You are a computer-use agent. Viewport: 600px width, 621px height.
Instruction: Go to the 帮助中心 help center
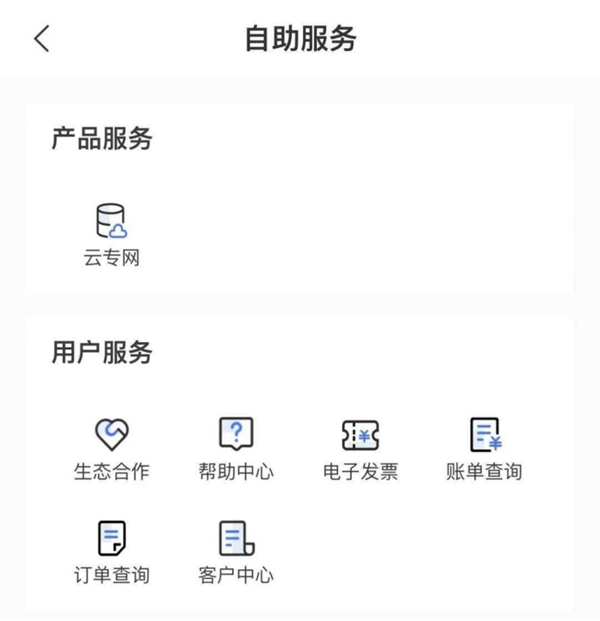pyautogui.click(x=236, y=447)
